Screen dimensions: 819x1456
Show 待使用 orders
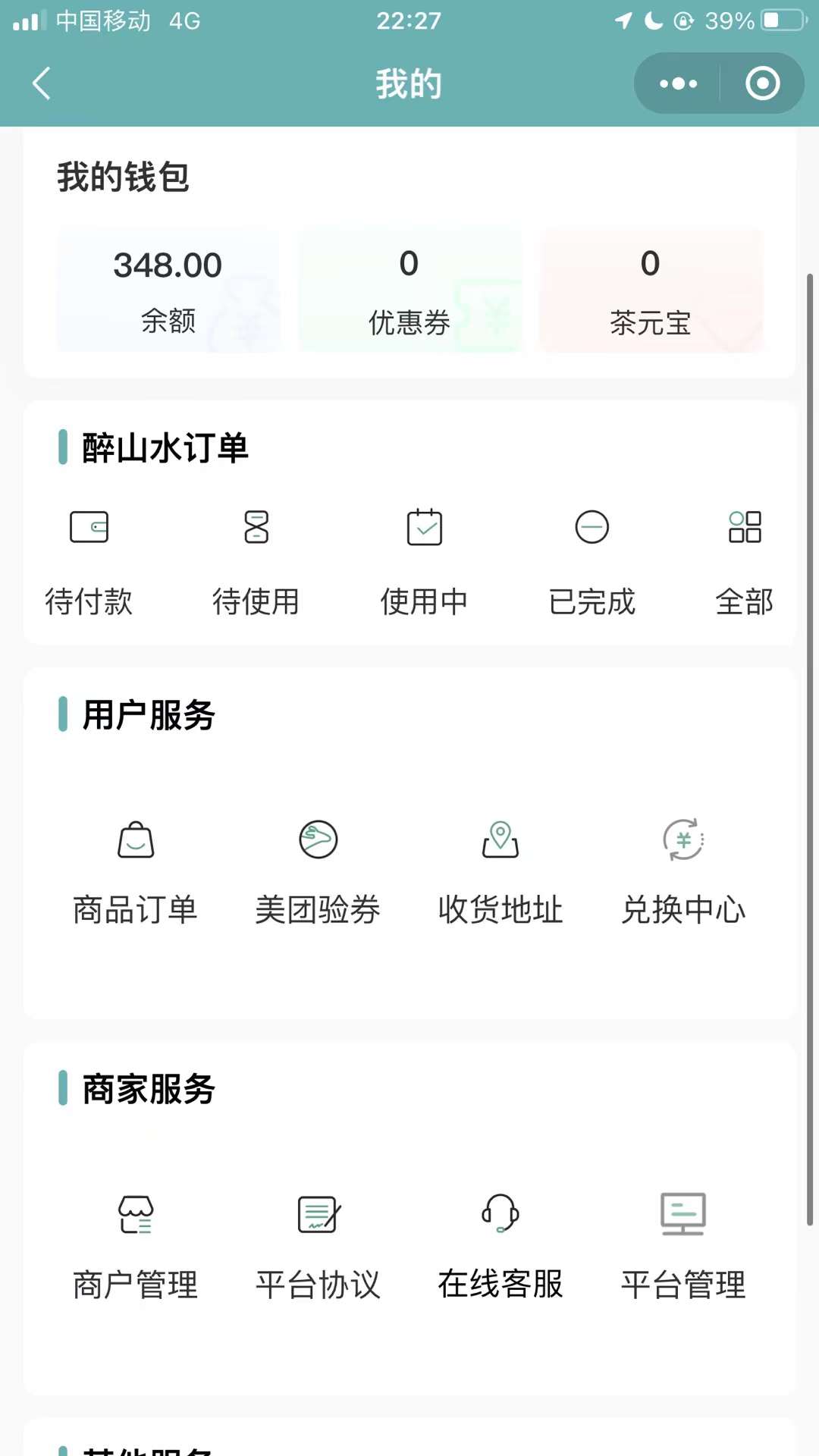(256, 561)
